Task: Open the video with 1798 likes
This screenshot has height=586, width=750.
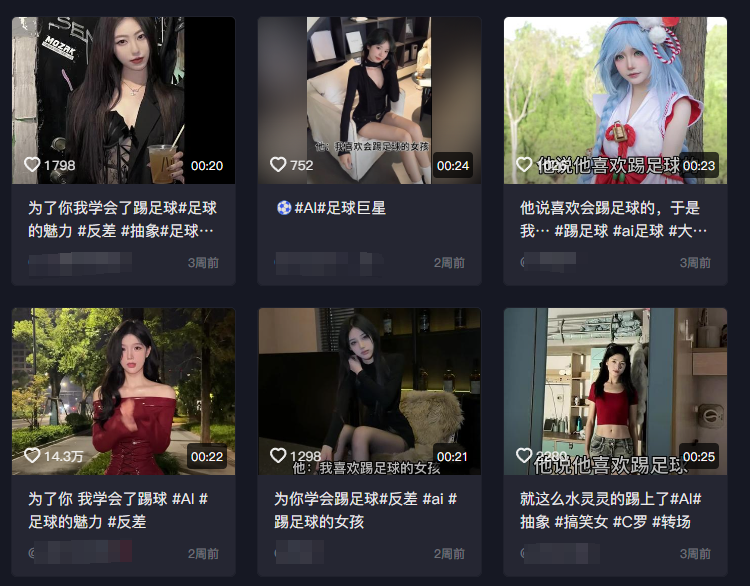Action: (x=123, y=100)
